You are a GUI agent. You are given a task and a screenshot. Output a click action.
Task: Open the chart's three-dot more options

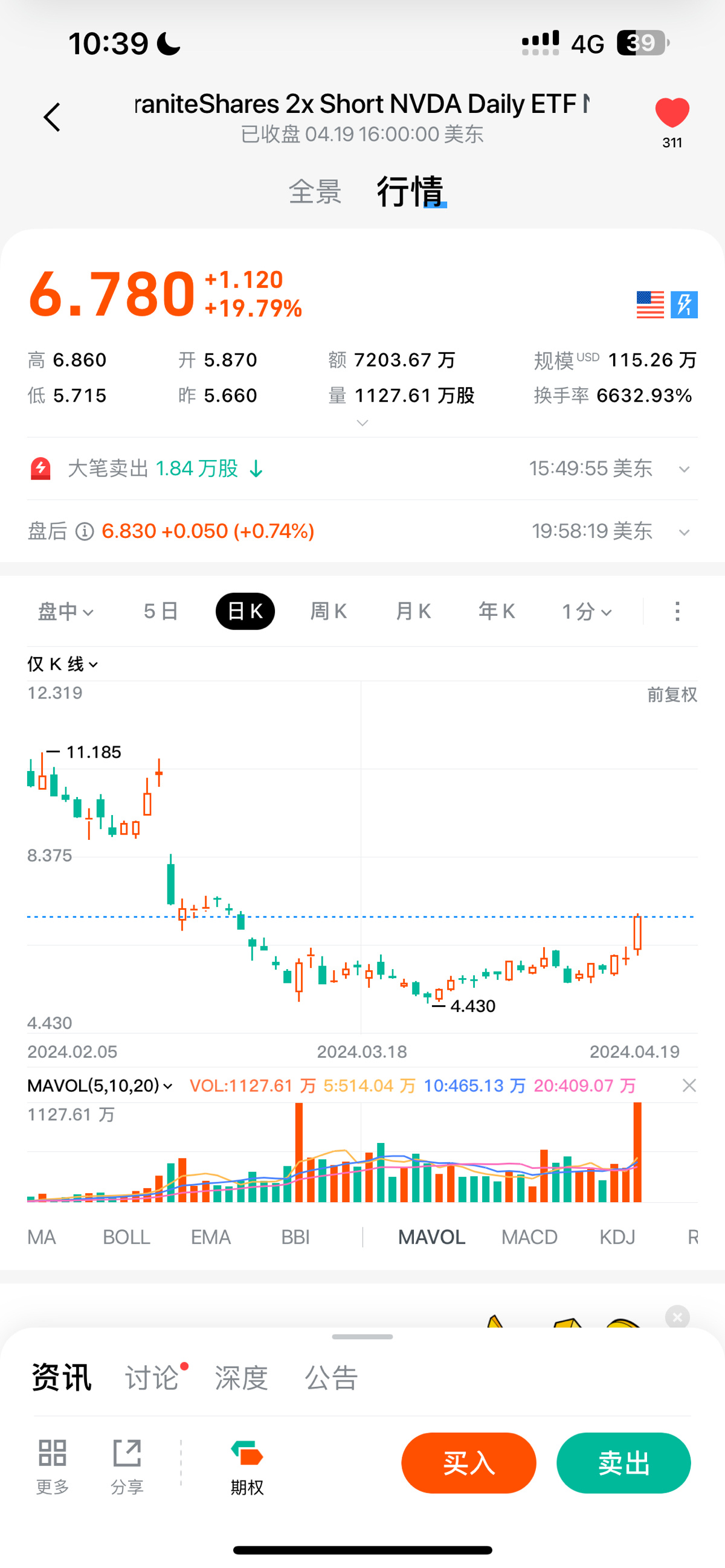[677, 611]
